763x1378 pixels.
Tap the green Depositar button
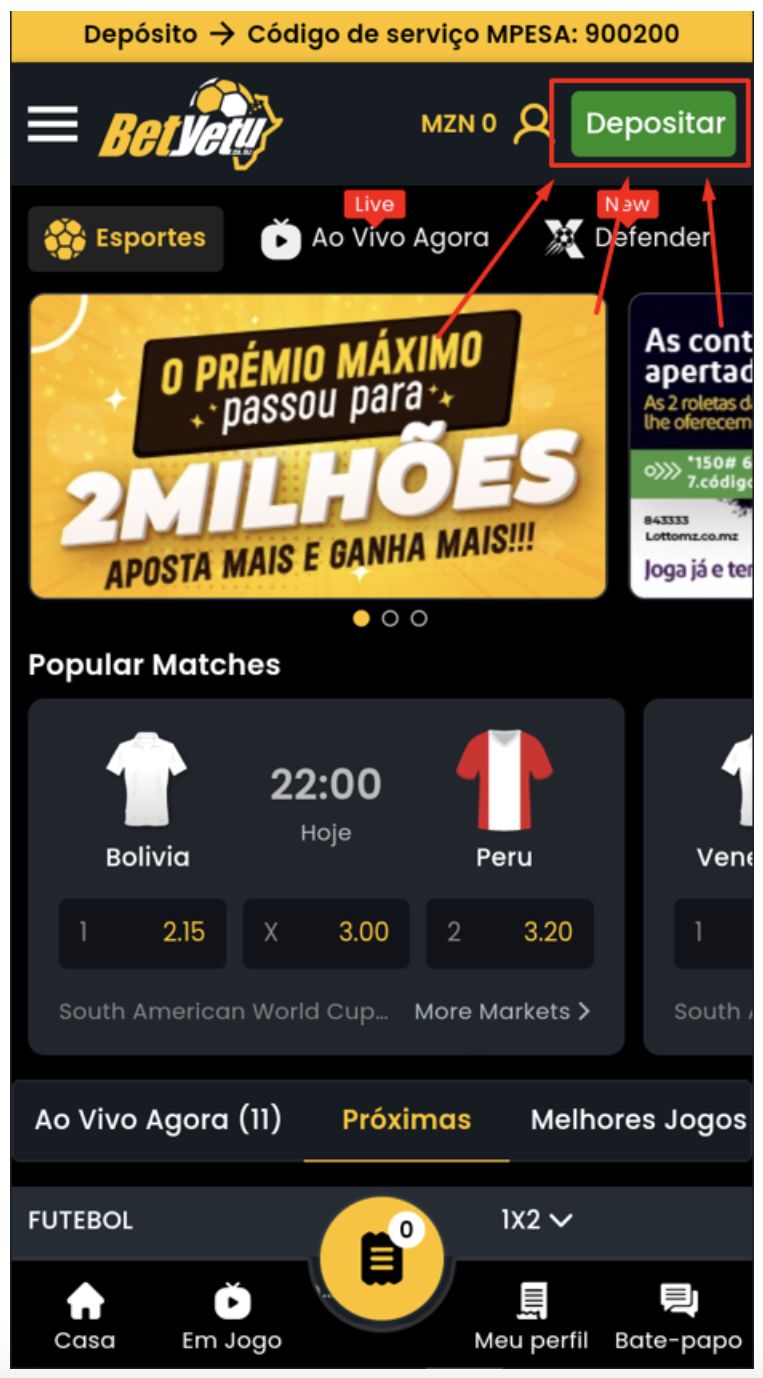(654, 124)
